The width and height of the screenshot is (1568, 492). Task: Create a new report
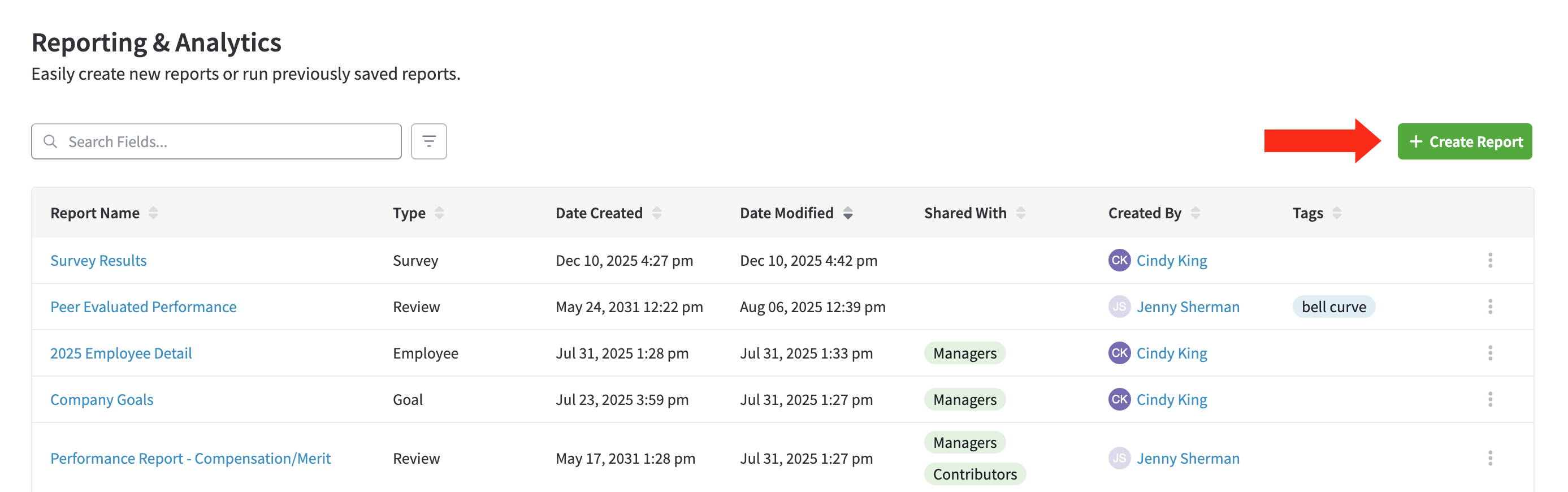click(x=1464, y=142)
